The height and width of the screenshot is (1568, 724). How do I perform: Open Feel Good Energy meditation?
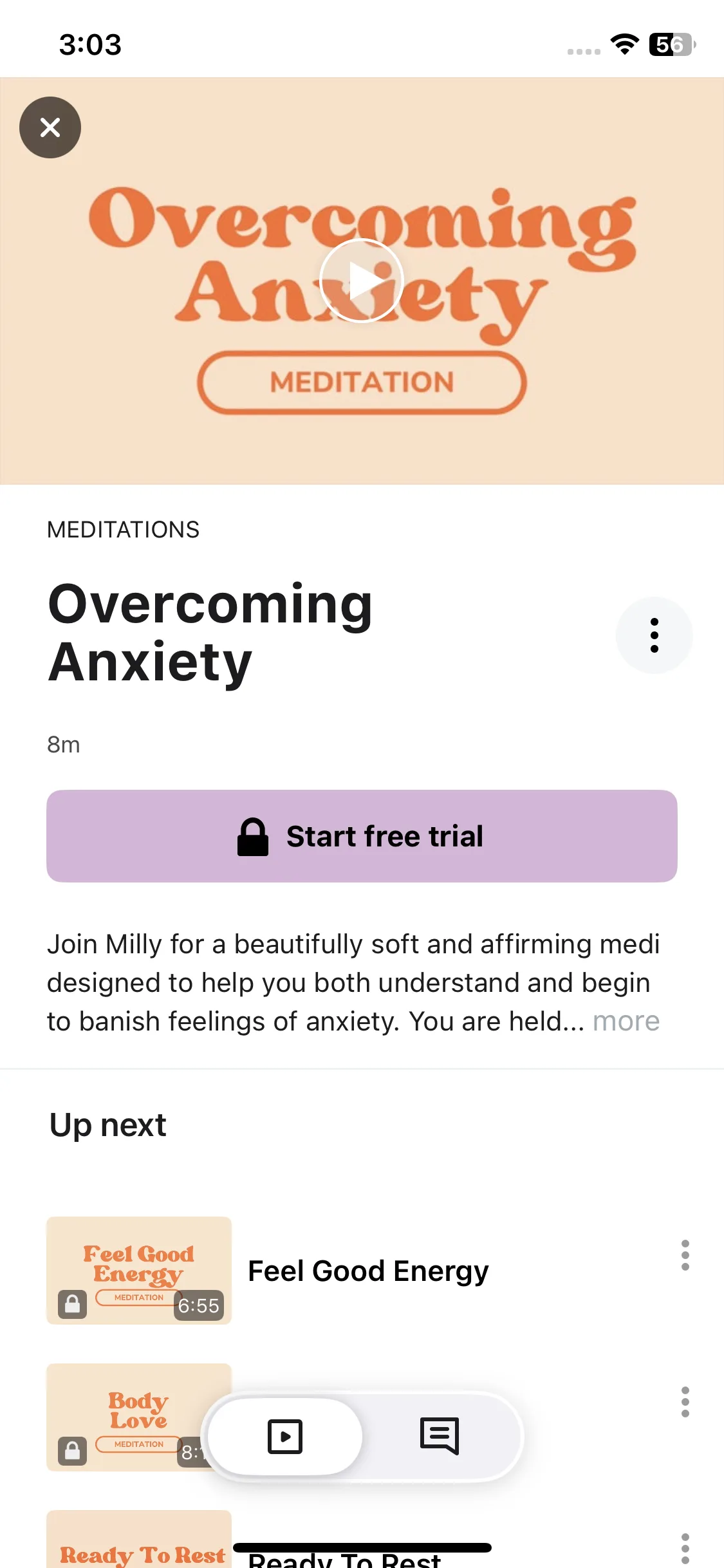point(367,1271)
